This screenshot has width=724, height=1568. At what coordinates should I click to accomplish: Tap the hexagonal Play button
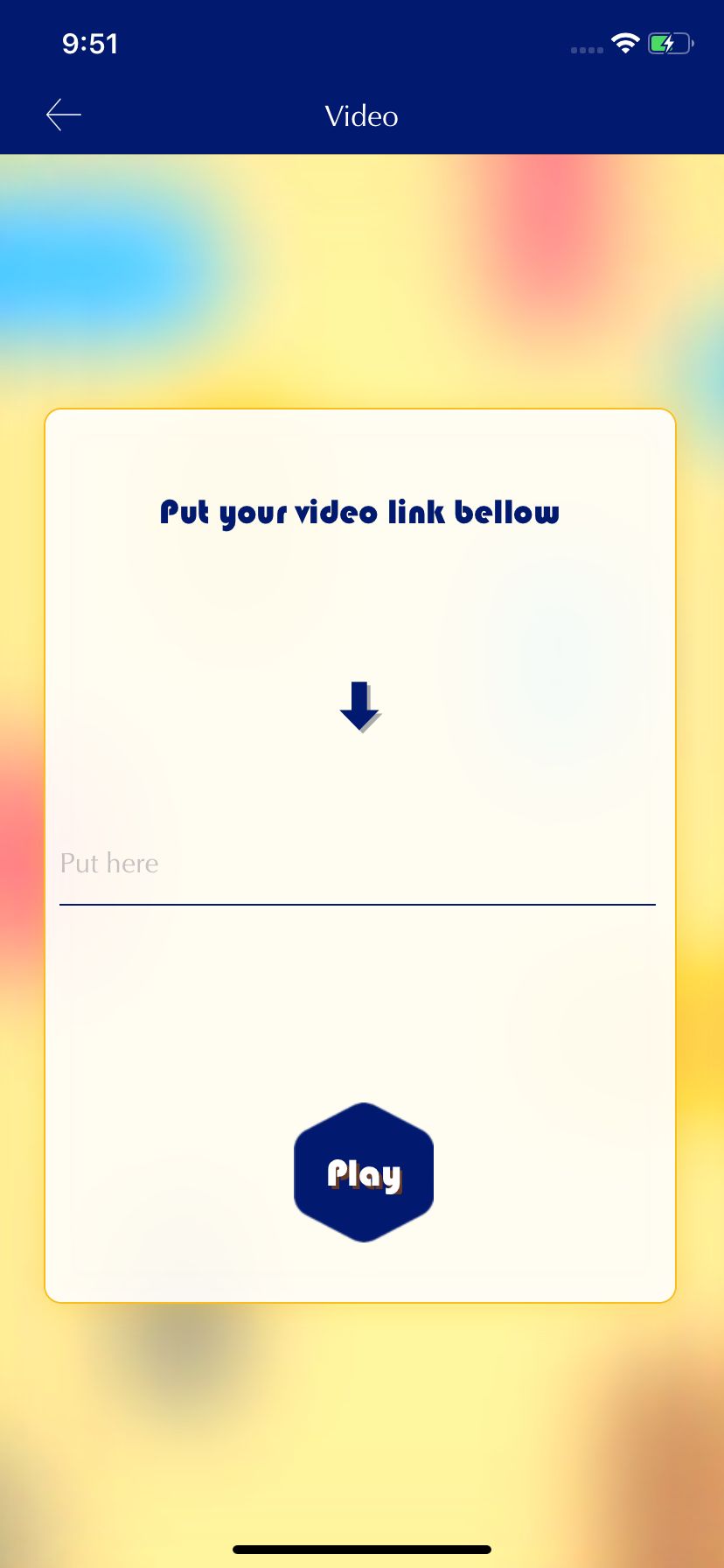click(x=364, y=1172)
